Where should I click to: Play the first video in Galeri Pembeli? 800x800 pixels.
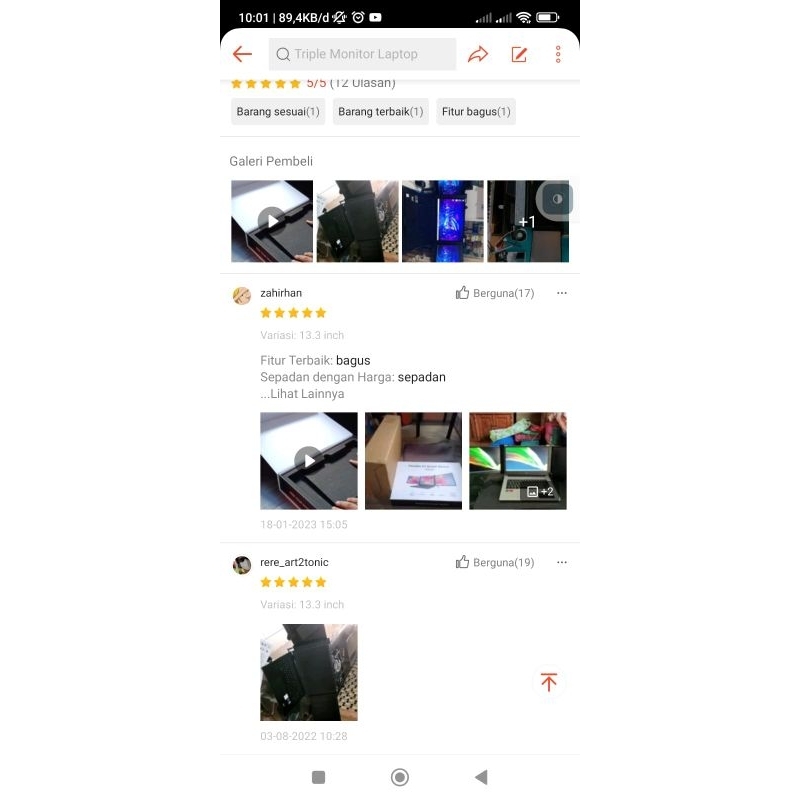272,221
